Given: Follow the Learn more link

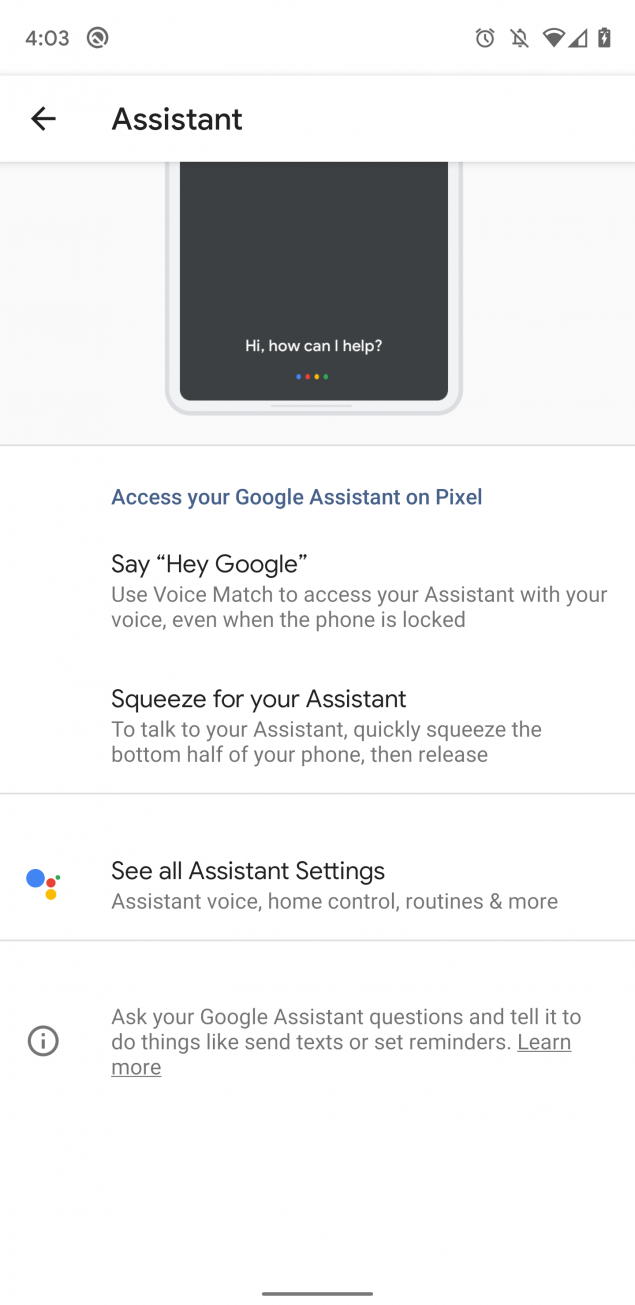Looking at the screenshot, I should coord(543,1043).
